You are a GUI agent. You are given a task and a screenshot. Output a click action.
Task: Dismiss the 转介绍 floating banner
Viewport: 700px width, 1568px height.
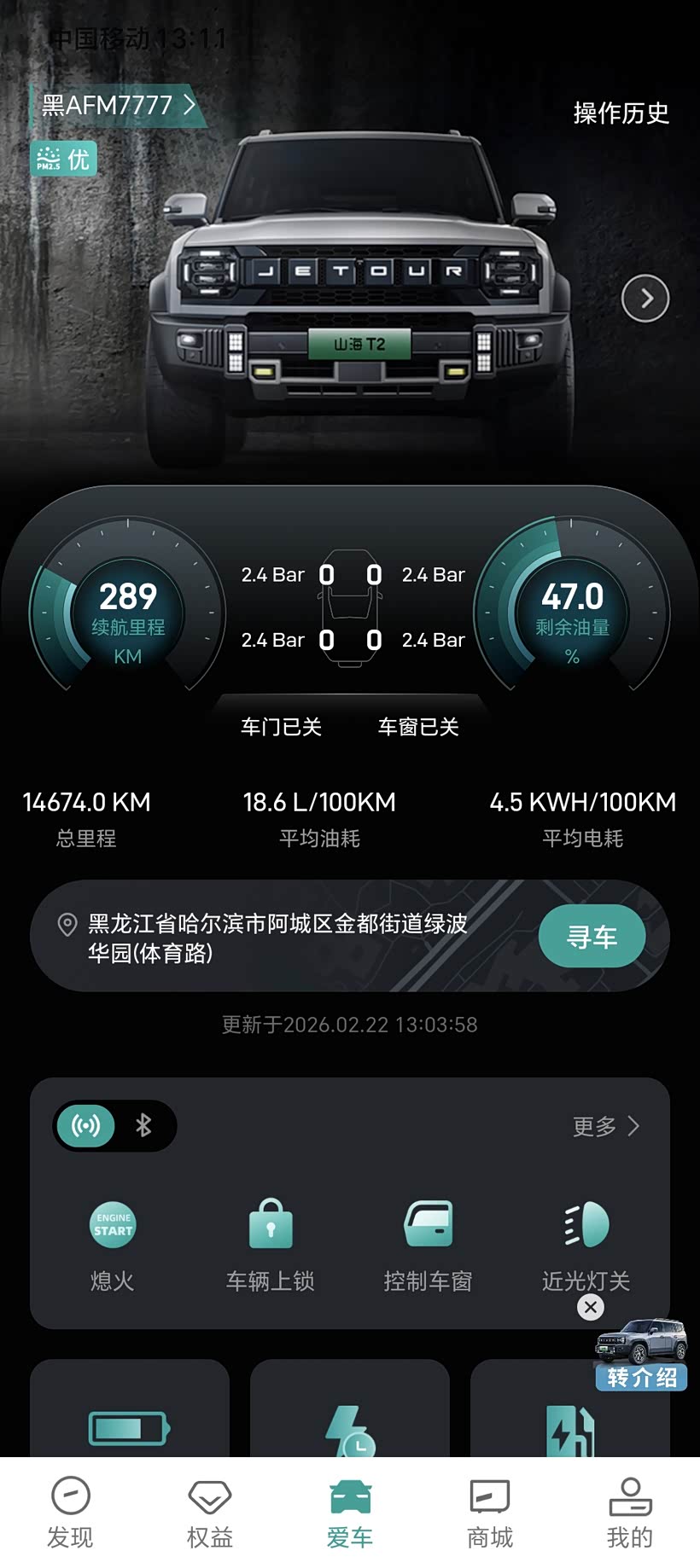coord(590,1307)
